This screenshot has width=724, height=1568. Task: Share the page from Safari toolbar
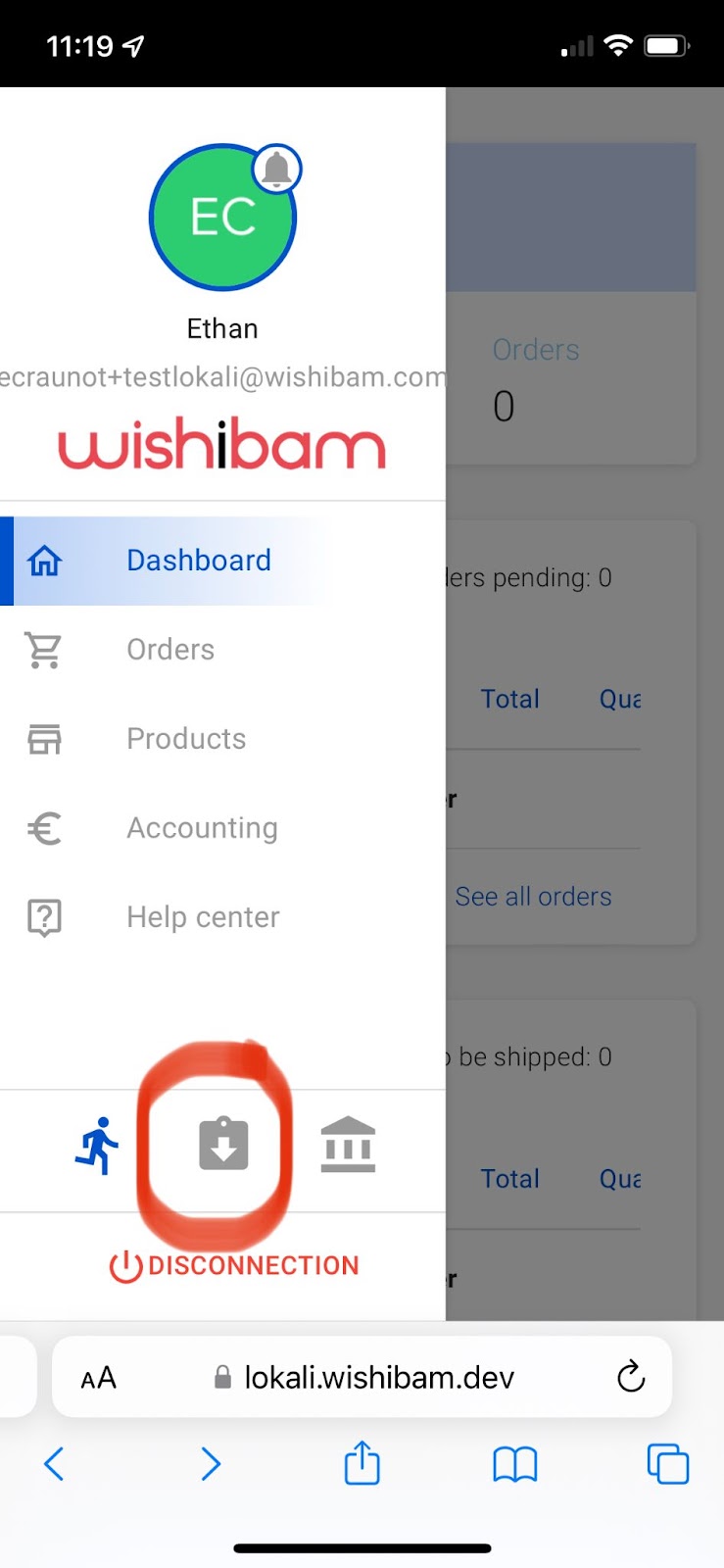362,1462
